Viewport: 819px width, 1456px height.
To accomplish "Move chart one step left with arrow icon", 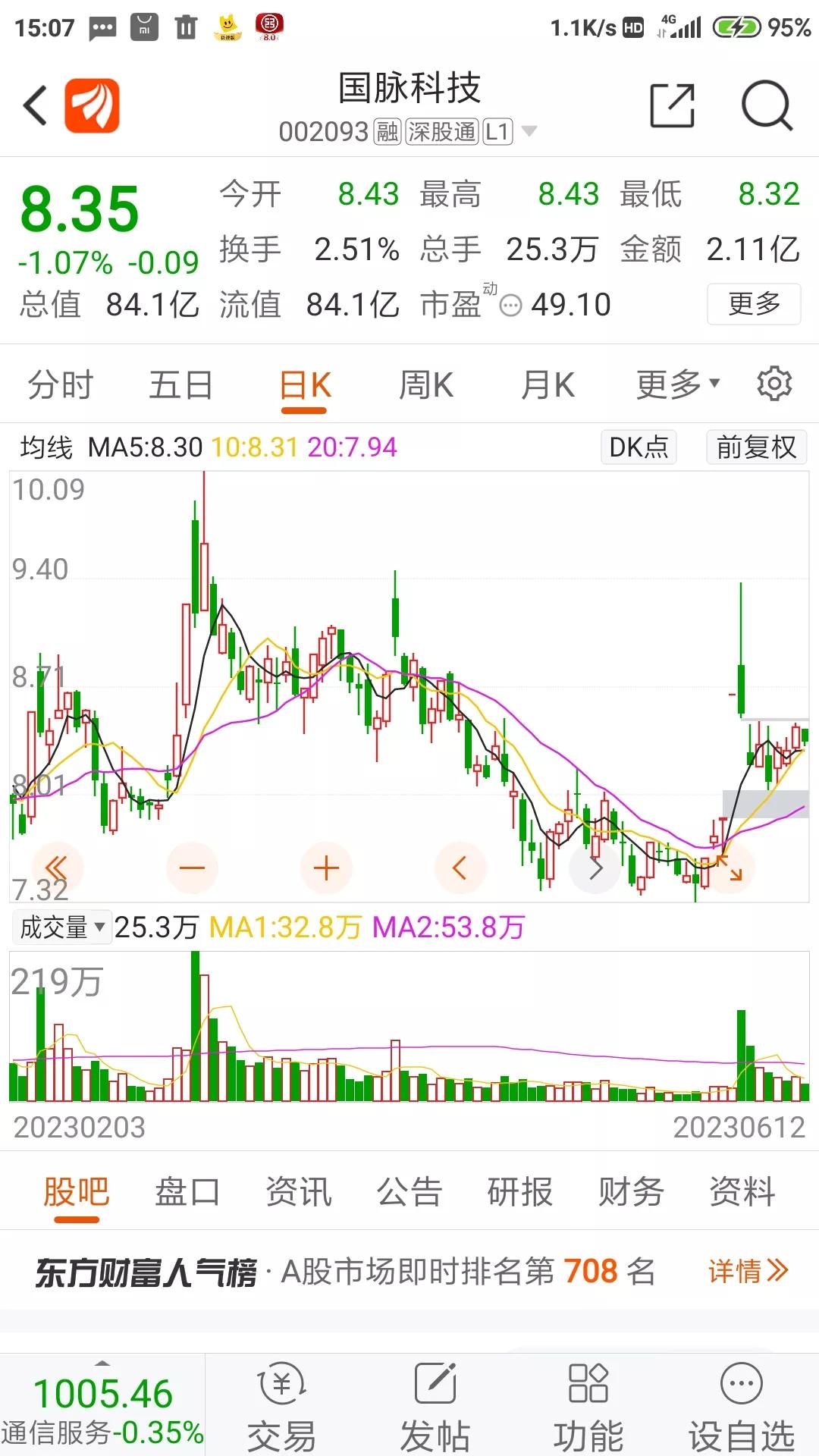I will tap(459, 868).
